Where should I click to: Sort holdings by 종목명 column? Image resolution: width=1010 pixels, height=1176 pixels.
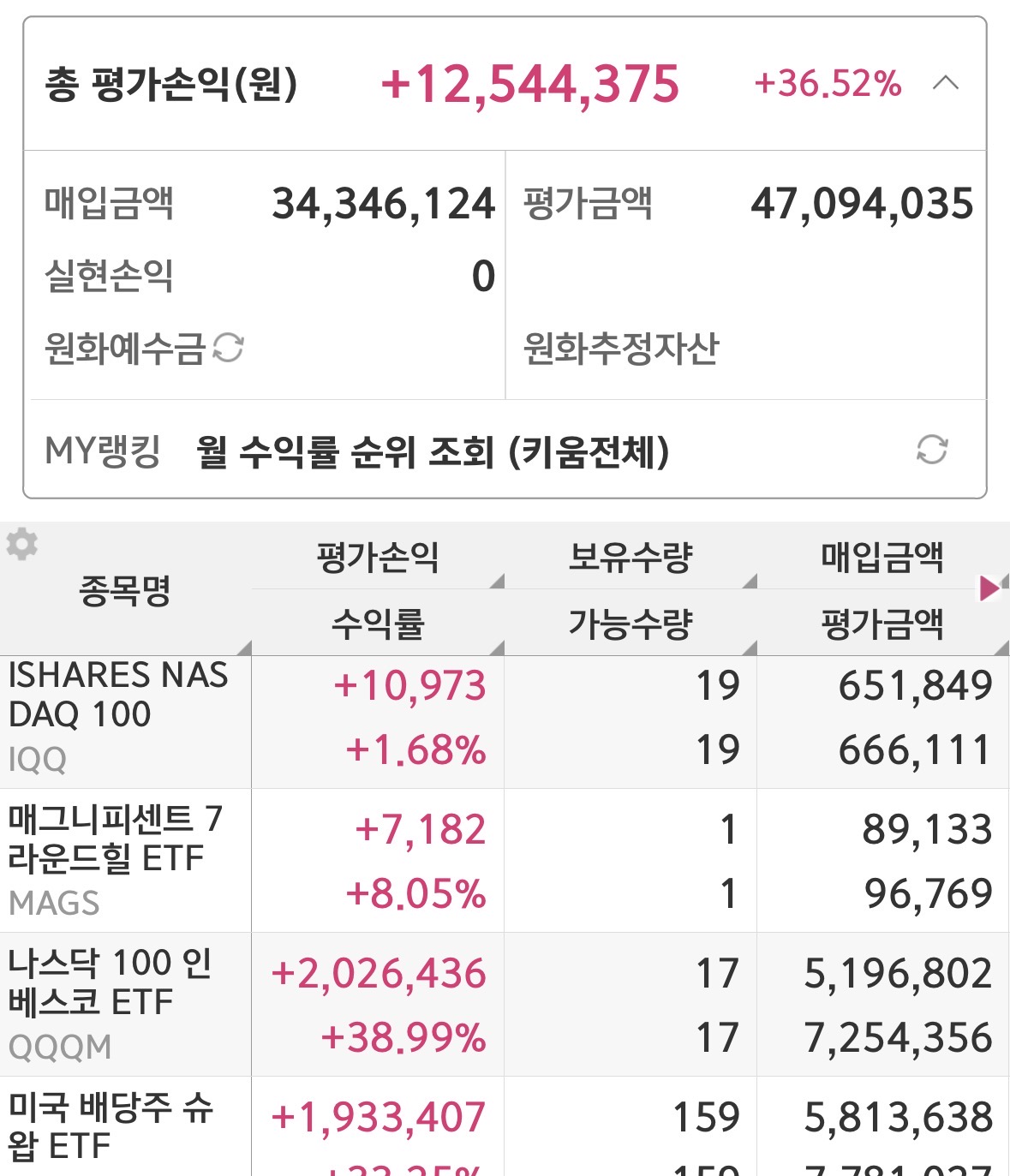click(x=125, y=589)
